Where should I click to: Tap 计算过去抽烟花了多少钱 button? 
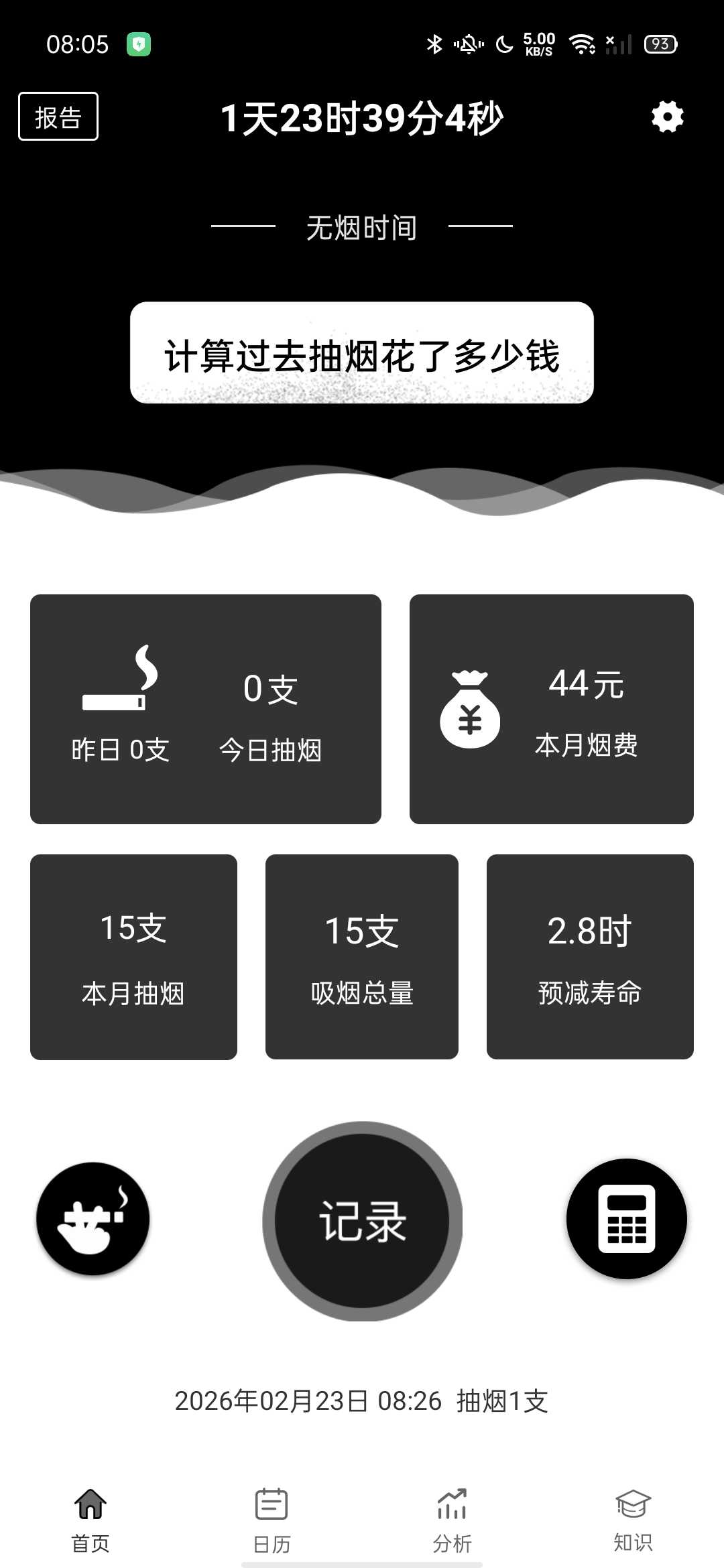pos(362,353)
